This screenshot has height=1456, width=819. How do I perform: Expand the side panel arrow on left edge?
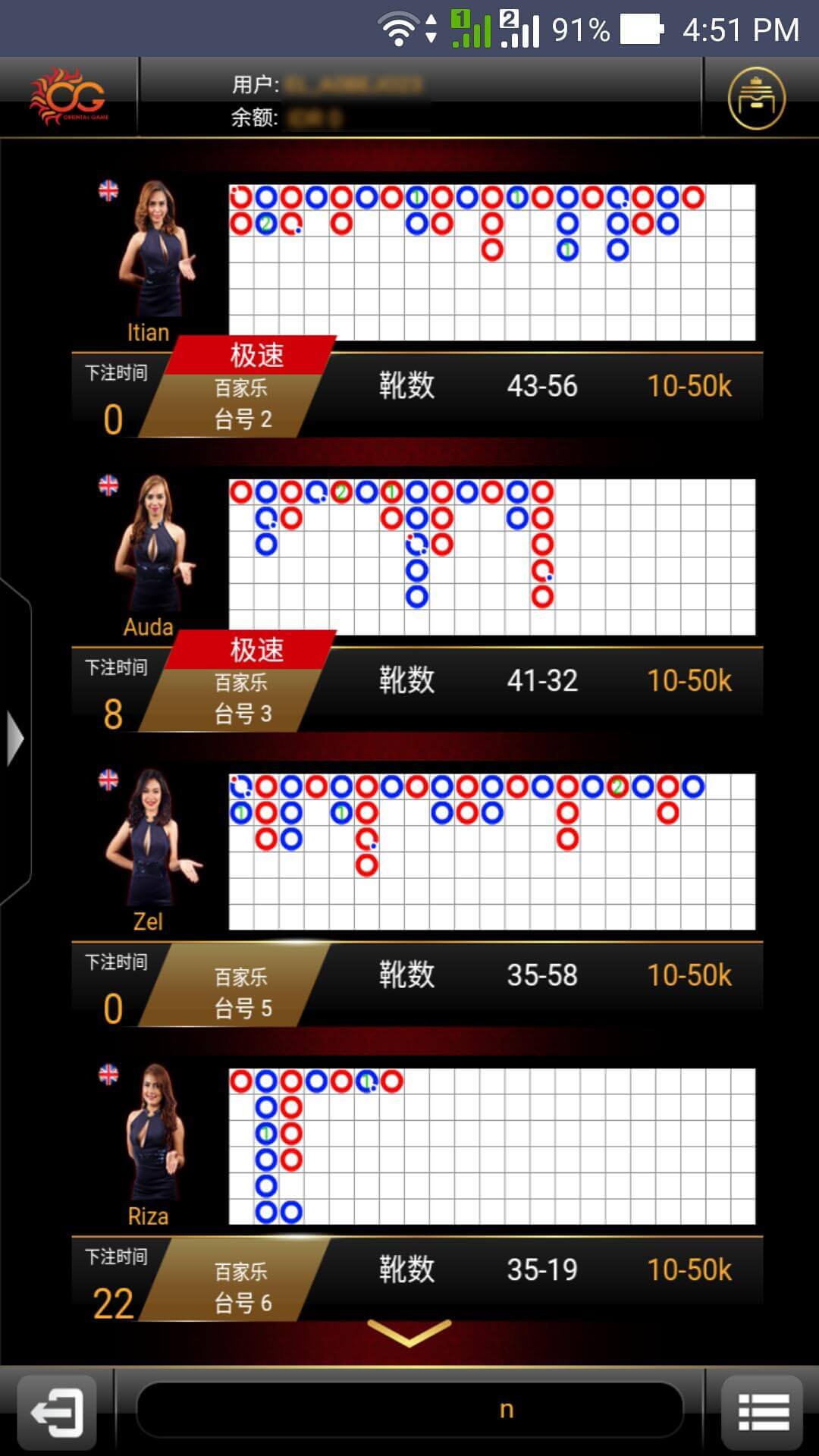[15, 738]
